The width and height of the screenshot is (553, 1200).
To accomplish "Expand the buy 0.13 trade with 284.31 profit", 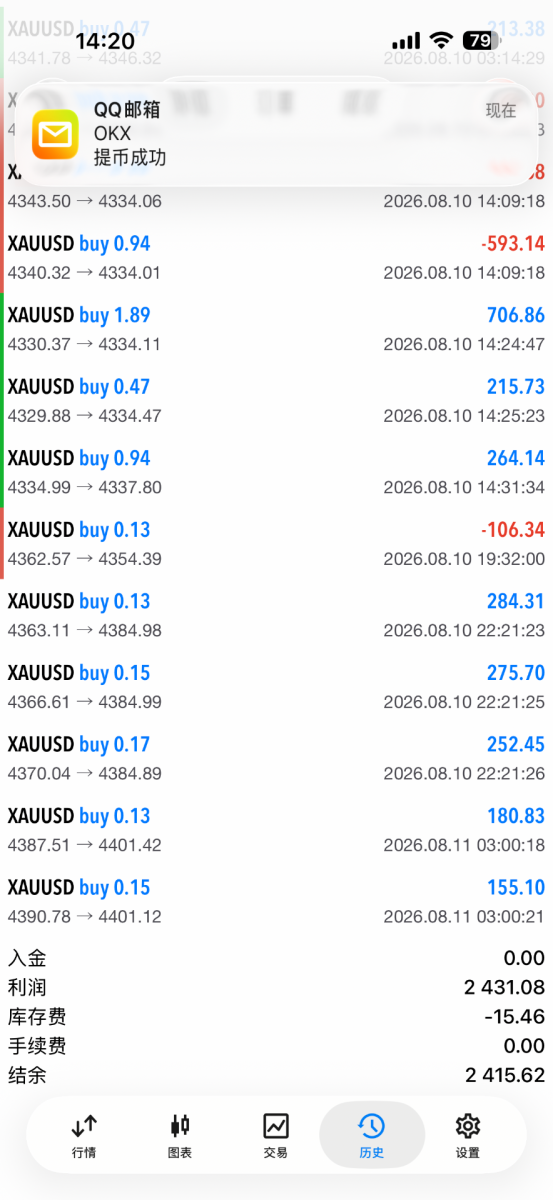I will click(x=276, y=615).
